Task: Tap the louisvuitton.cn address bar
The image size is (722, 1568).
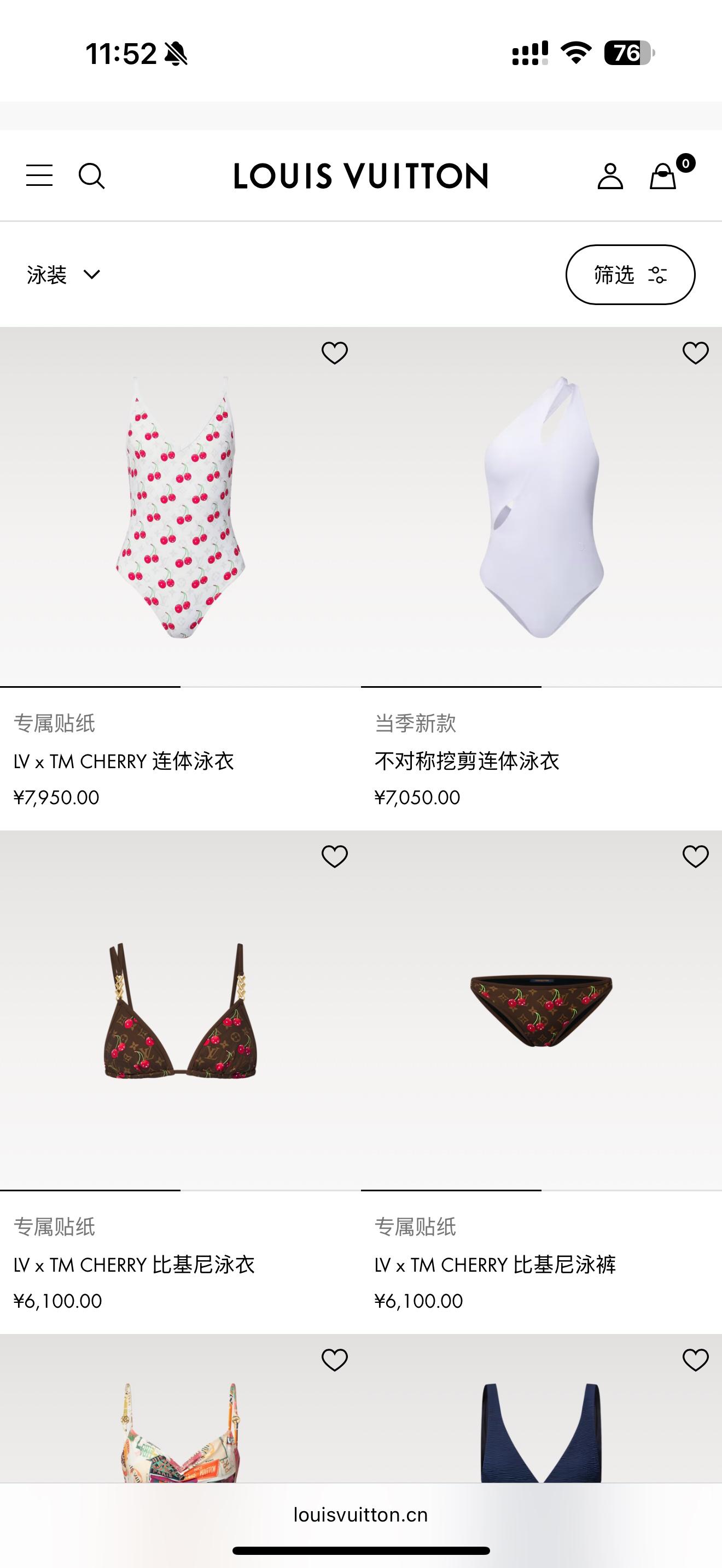Action: click(x=360, y=1514)
